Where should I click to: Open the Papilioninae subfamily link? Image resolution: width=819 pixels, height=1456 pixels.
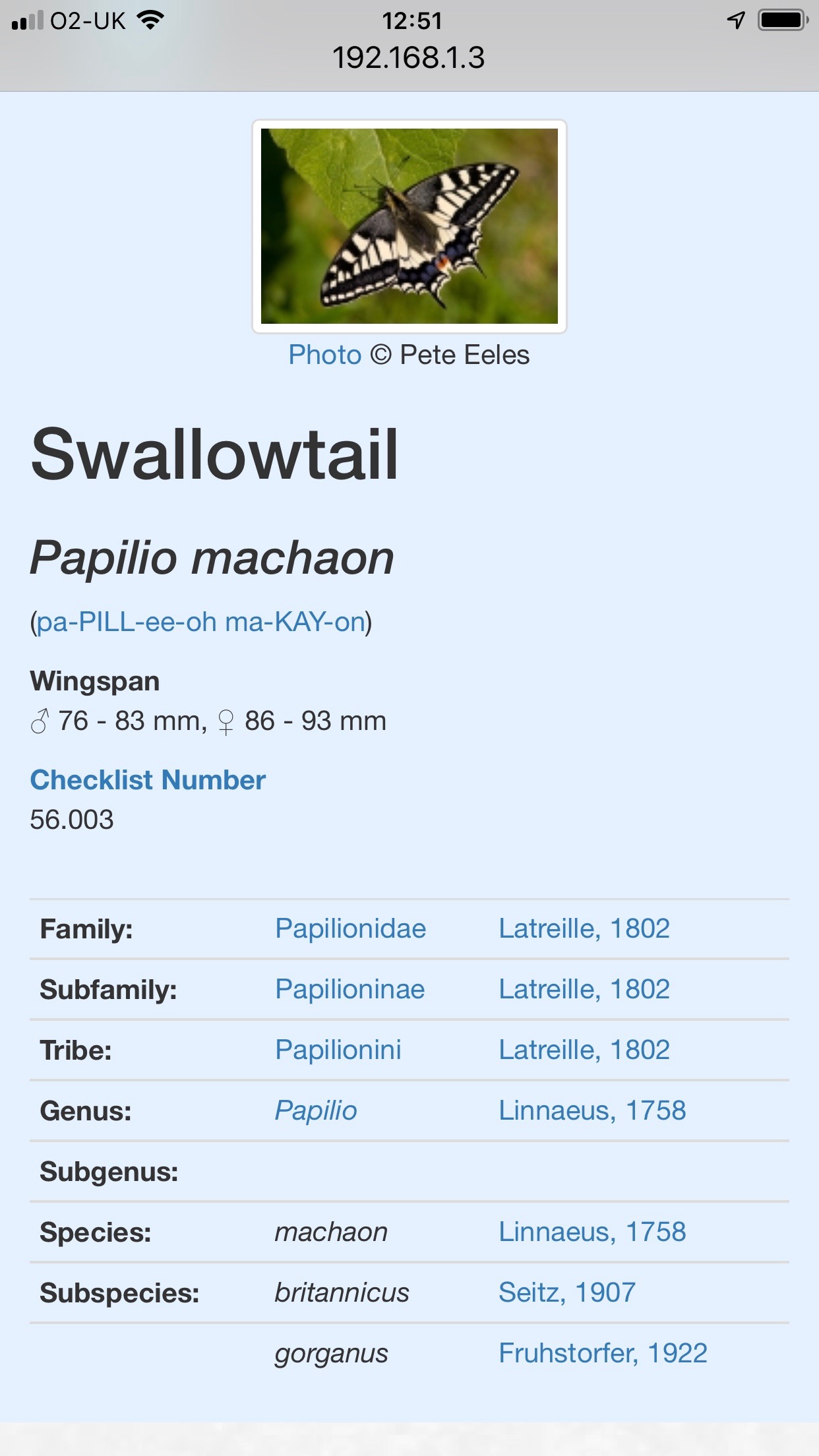350,989
